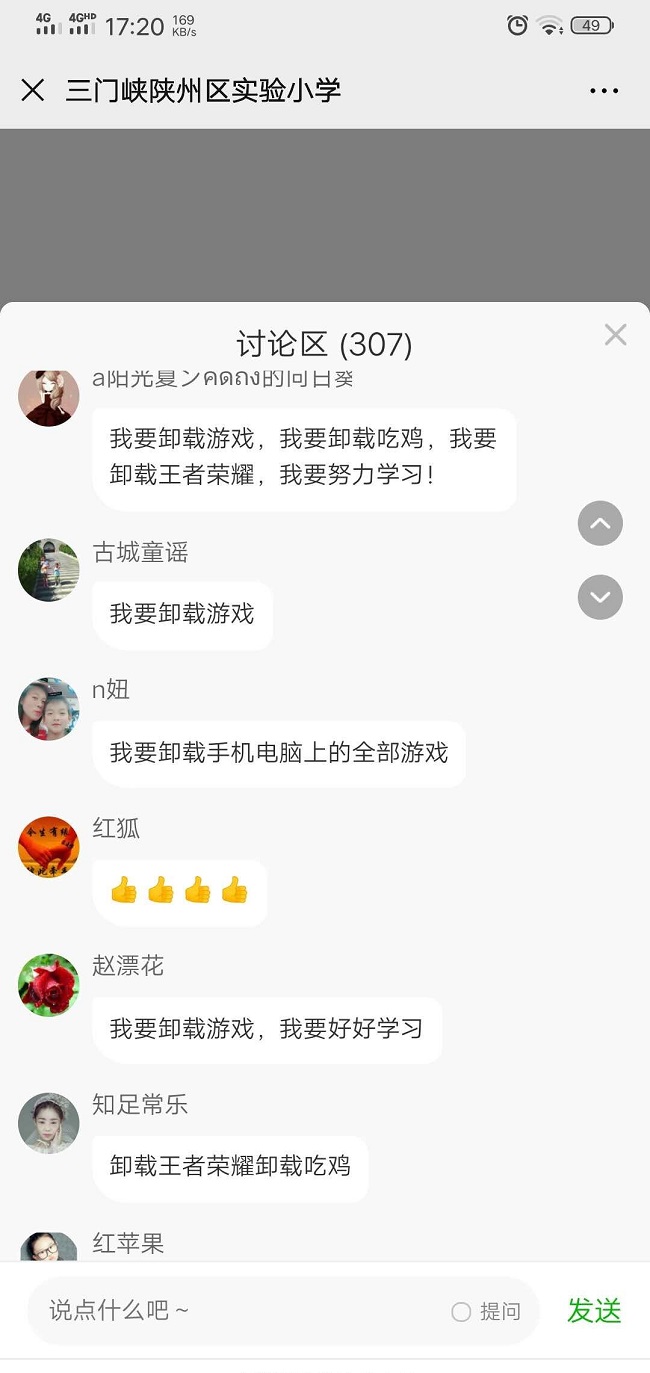Send the comment with 发送
Screen dimensions: 650x1373
[x=594, y=1311]
